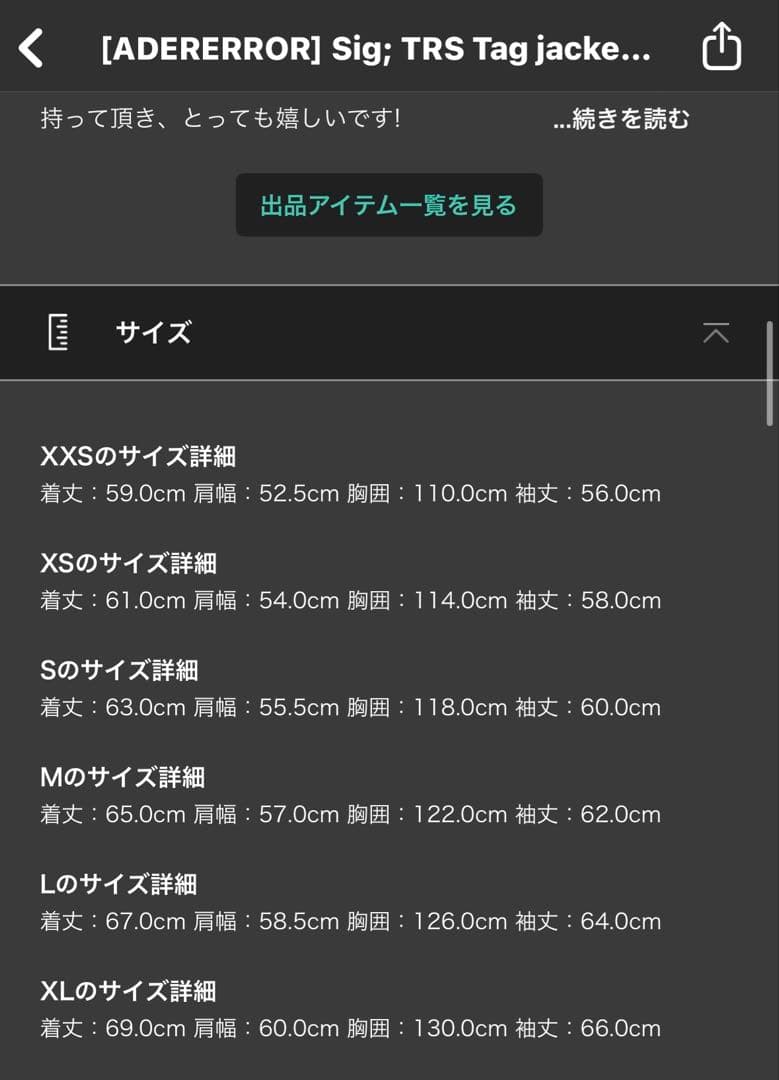Tap 続きを読む to read more
This screenshot has width=779, height=1080.
[622, 119]
